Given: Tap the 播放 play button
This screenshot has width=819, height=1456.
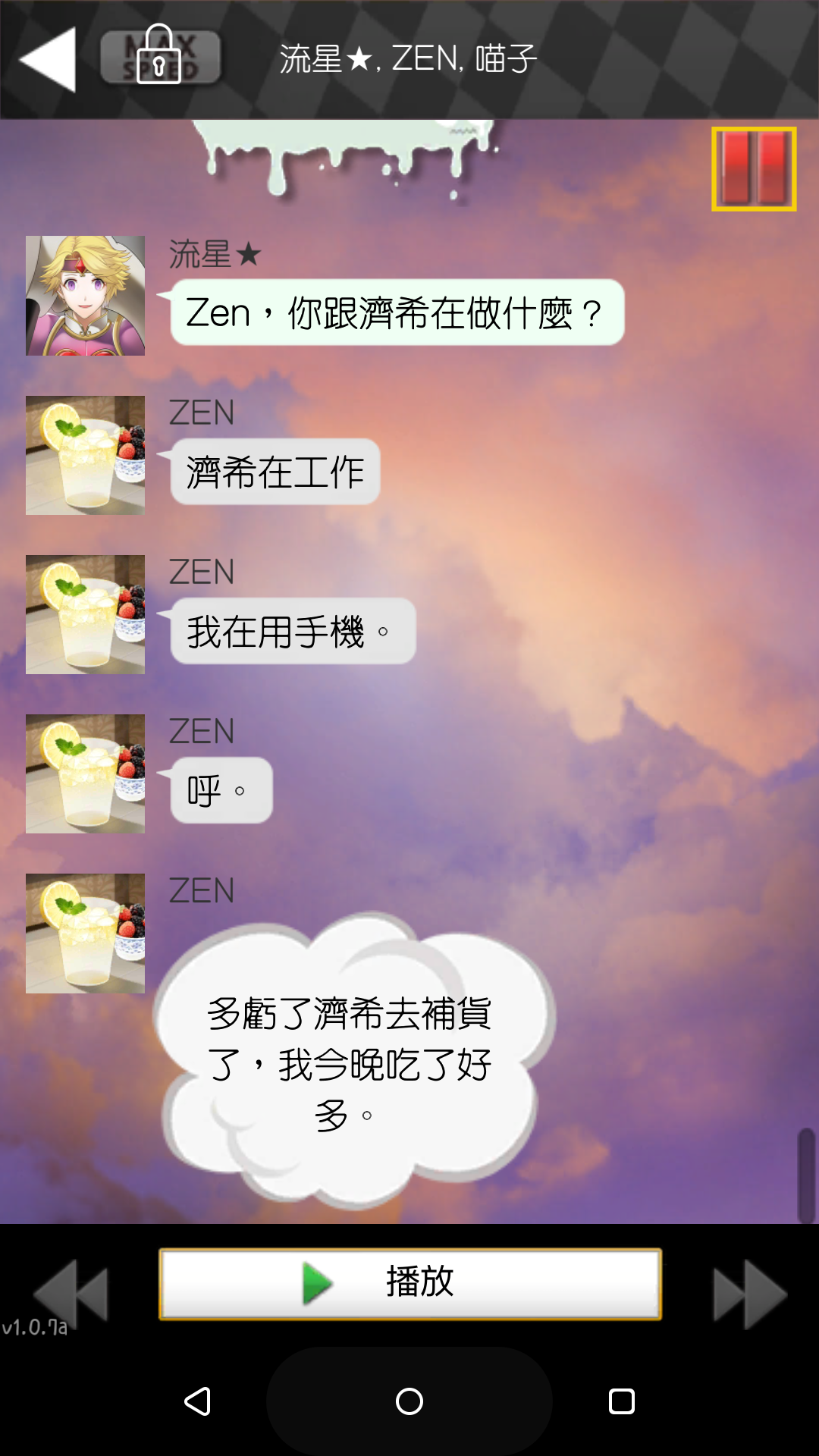Looking at the screenshot, I should tap(409, 1284).
